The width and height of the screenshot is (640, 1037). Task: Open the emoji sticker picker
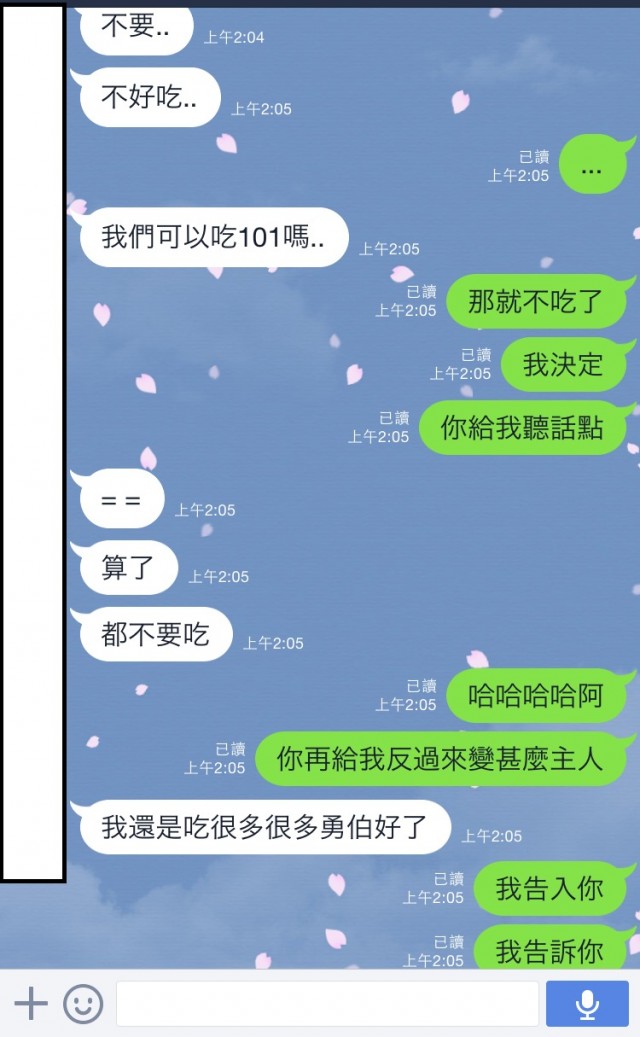(x=83, y=1003)
